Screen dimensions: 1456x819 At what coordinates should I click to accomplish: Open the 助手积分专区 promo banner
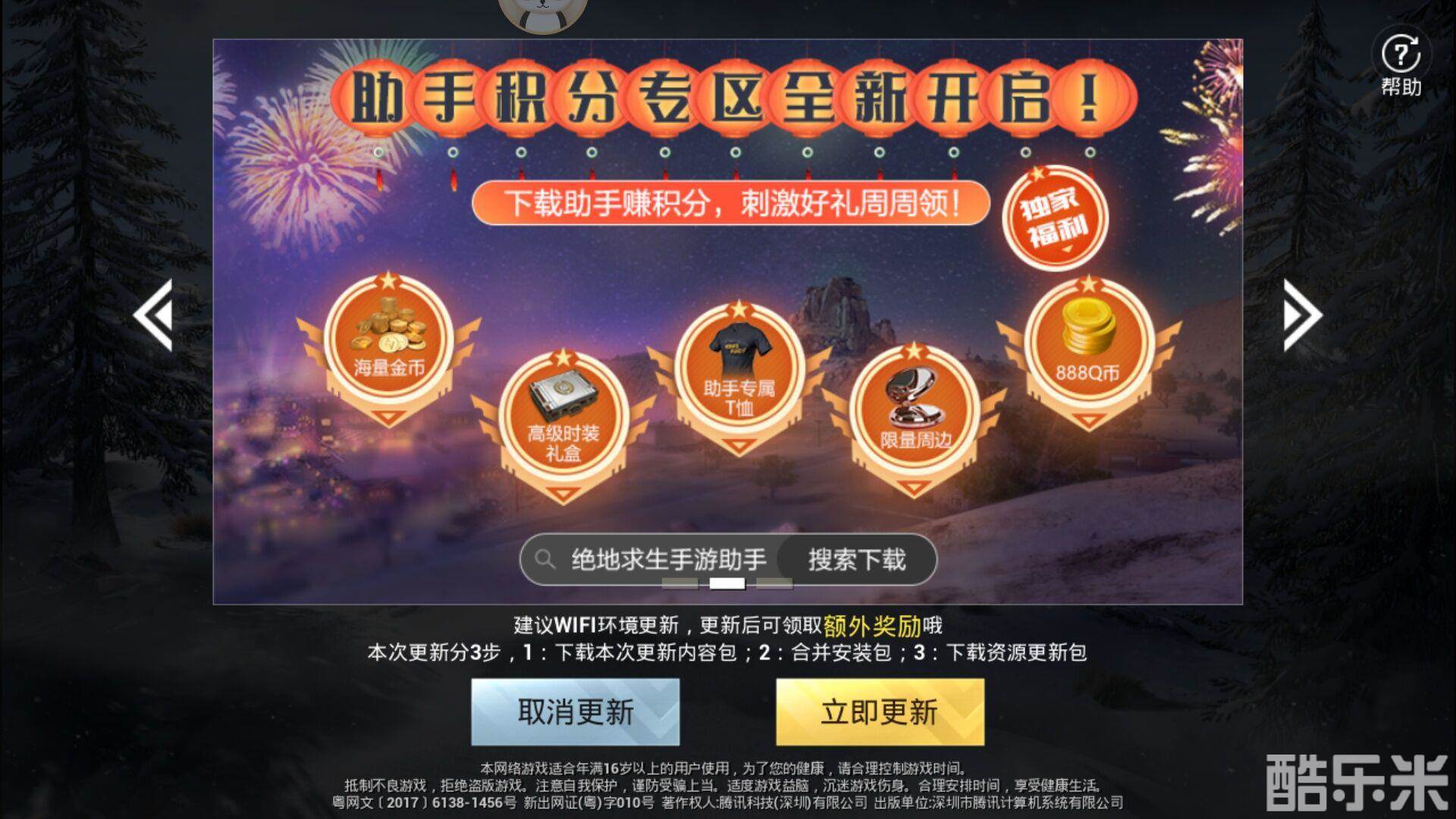click(x=728, y=322)
